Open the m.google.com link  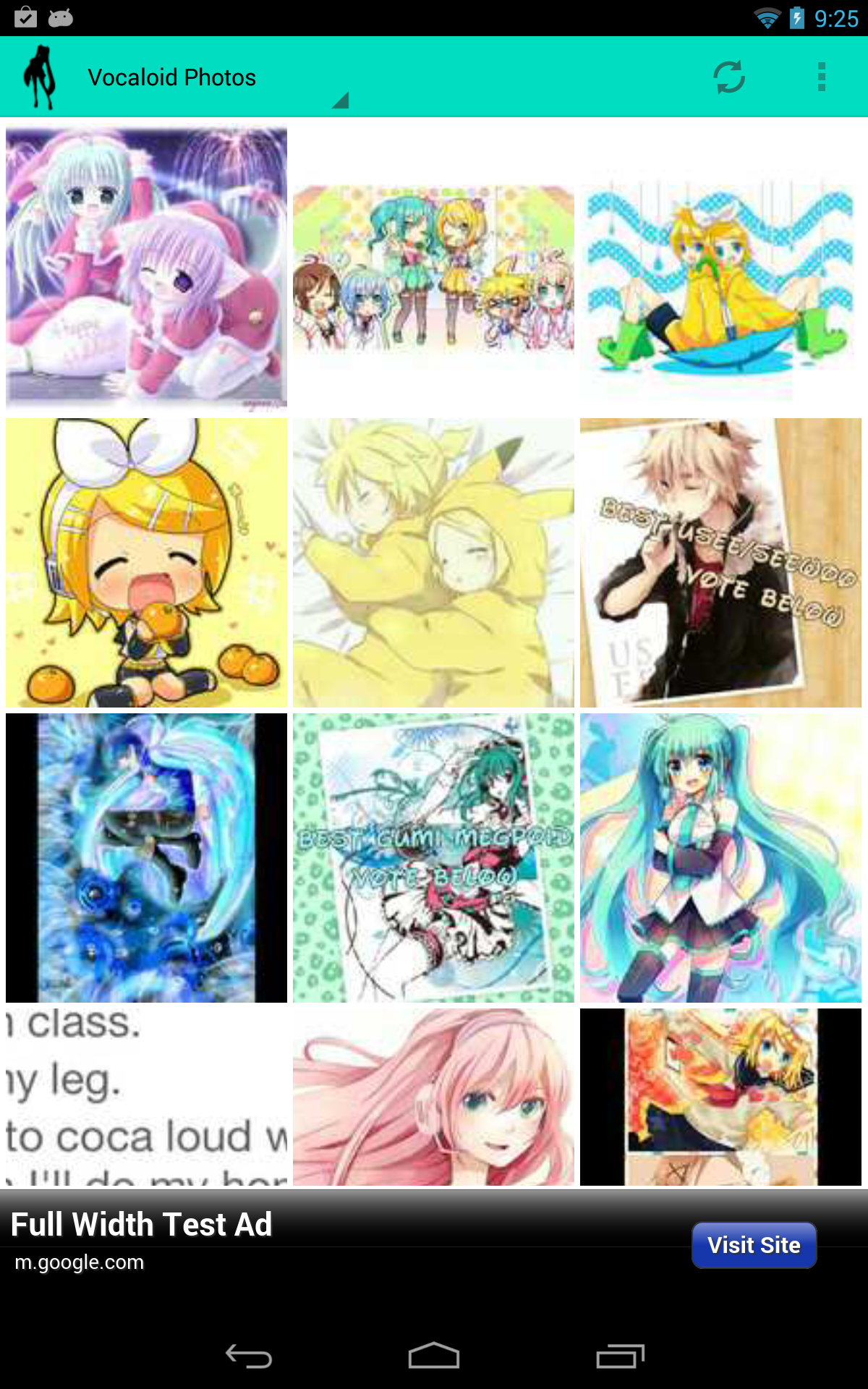[80, 1262]
